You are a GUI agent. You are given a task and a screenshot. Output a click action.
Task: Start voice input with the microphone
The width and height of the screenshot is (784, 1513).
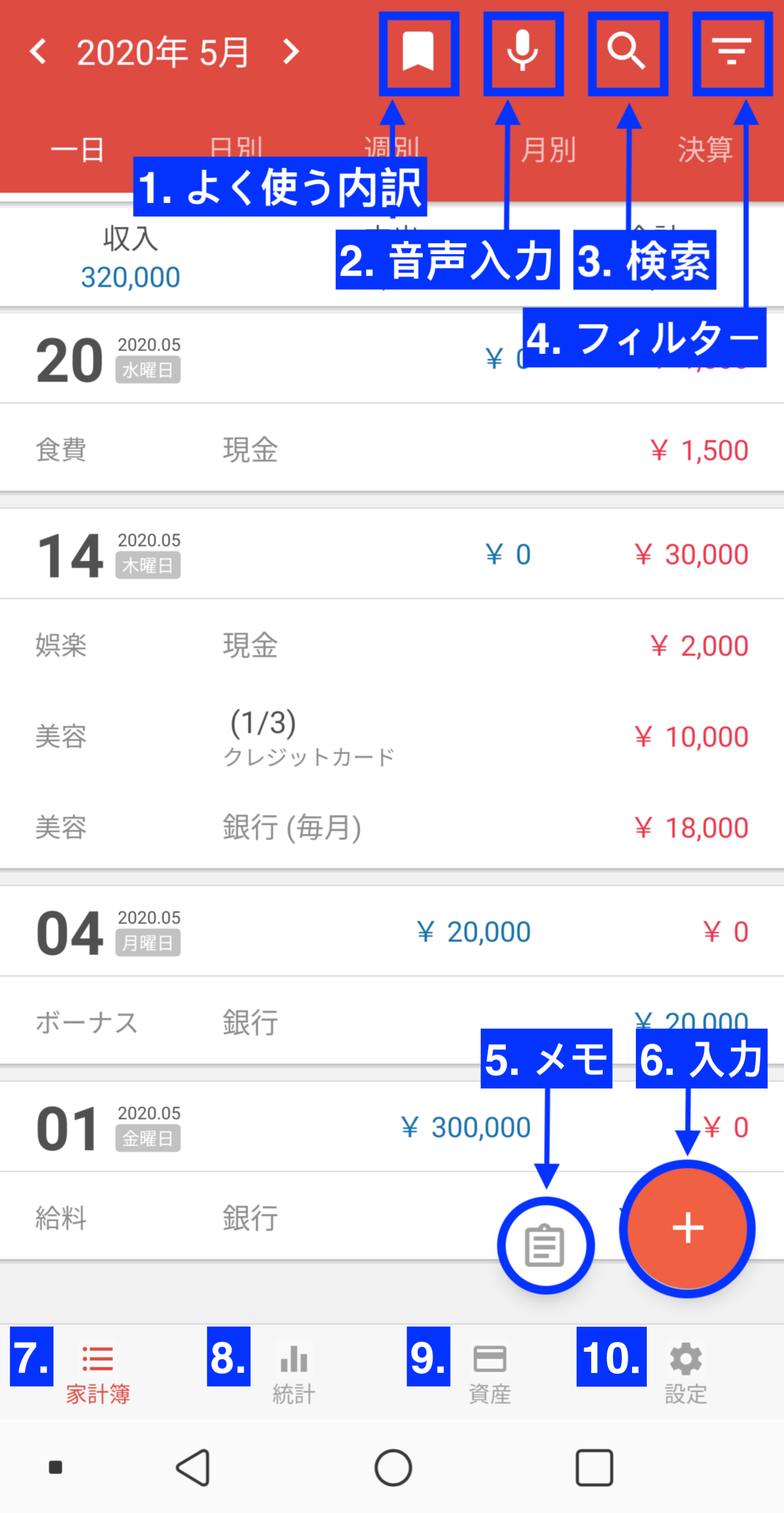point(523,53)
